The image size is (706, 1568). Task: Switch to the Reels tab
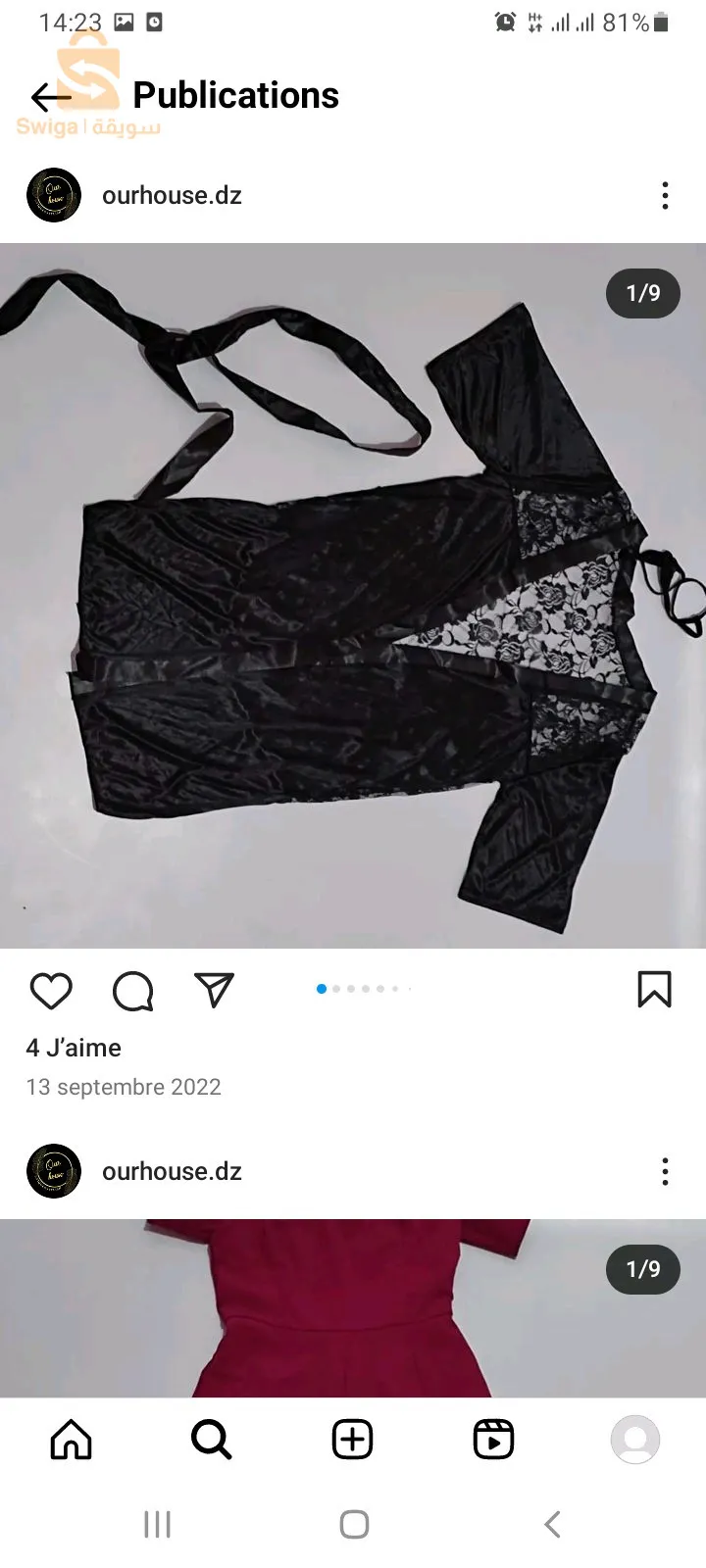(493, 1440)
